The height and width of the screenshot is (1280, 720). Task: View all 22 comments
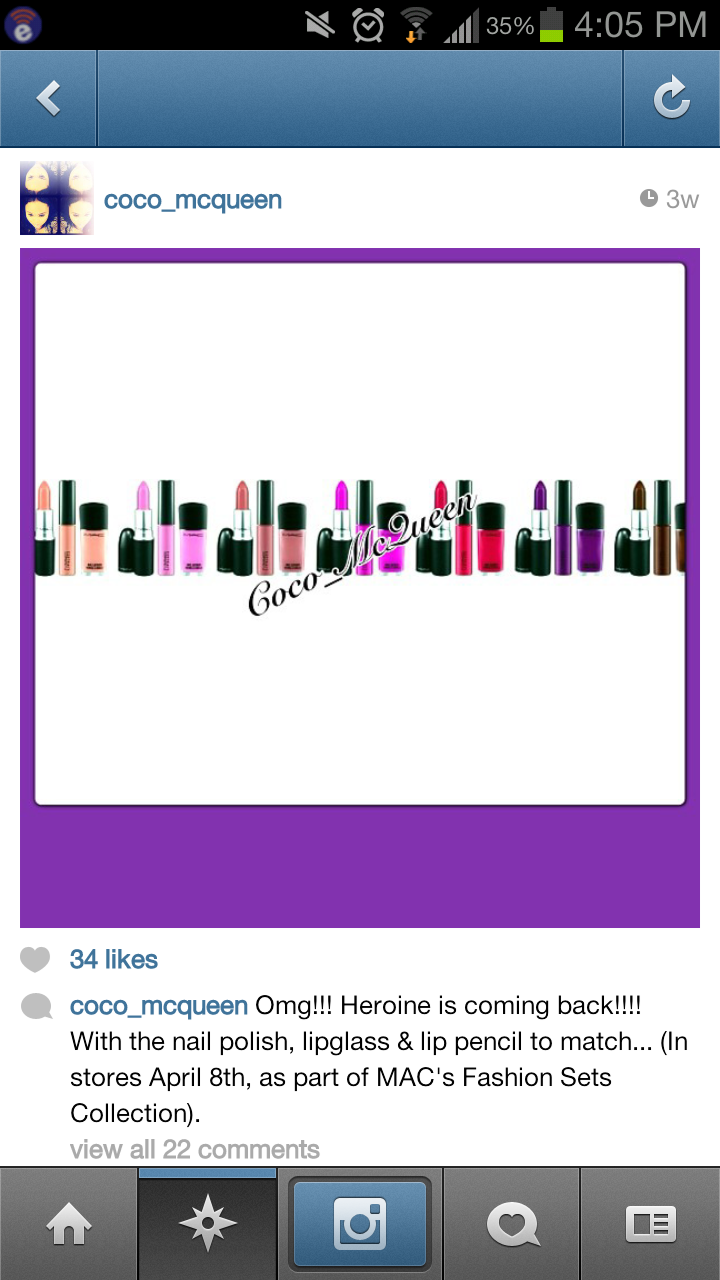pos(195,1150)
